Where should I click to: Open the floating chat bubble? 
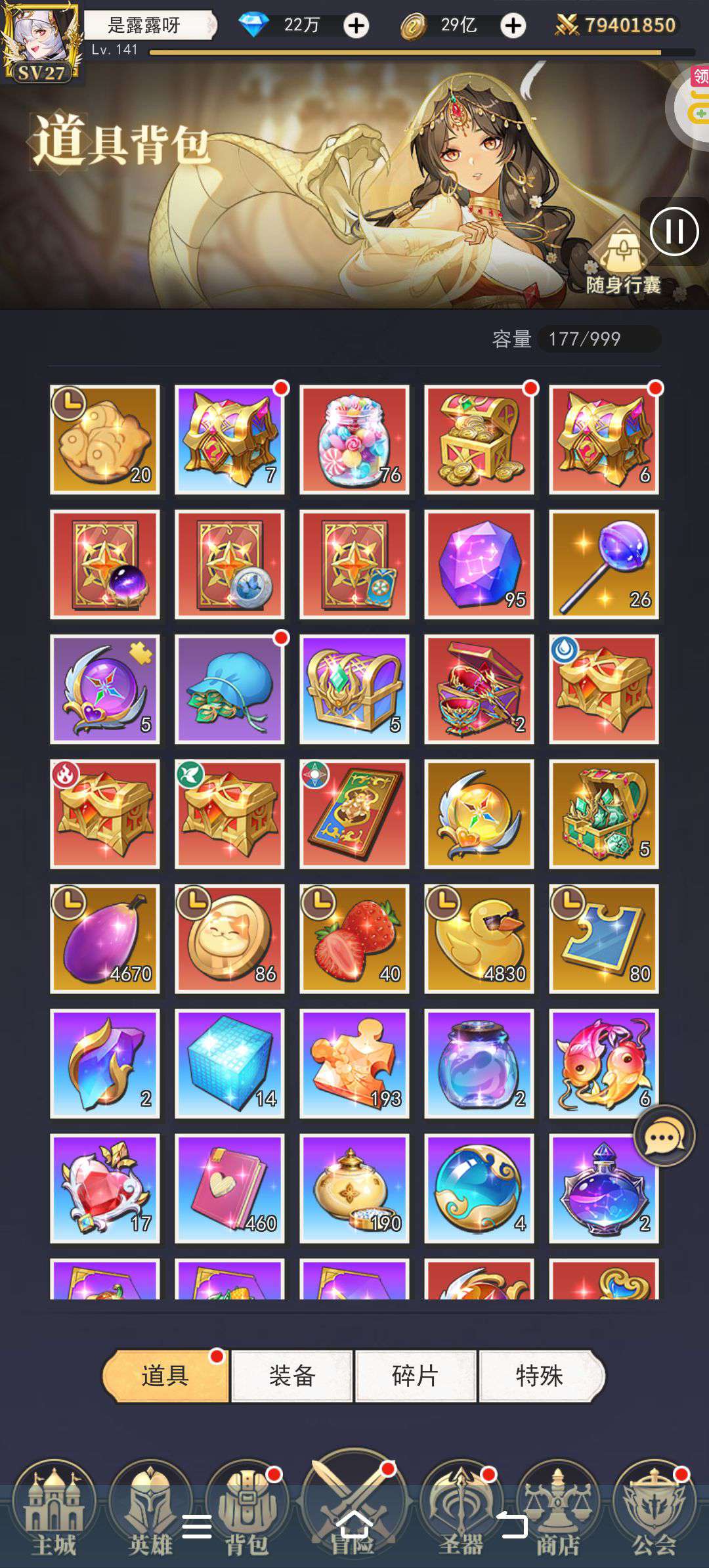[x=664, y=1136]
